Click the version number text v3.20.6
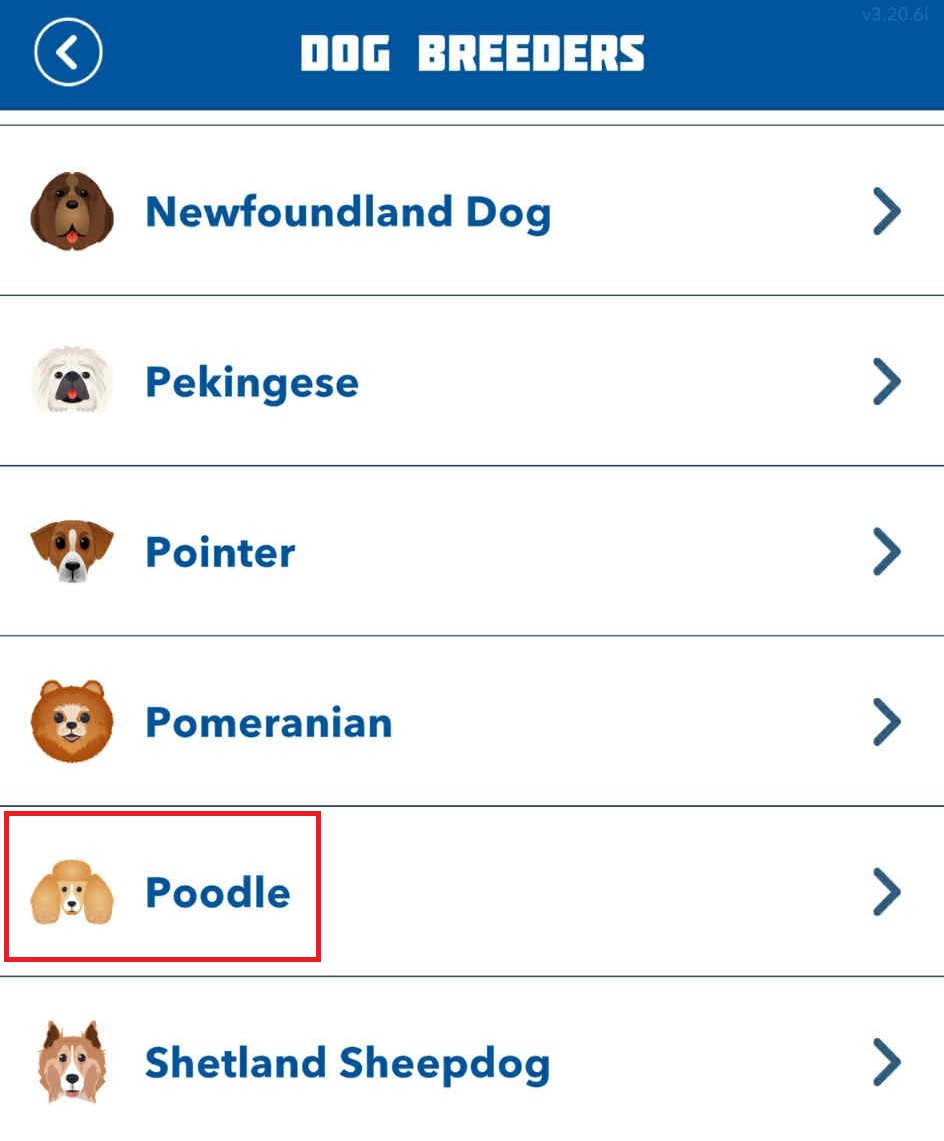The width and height of the screenshot is (944, 1141). pos(895,14)
